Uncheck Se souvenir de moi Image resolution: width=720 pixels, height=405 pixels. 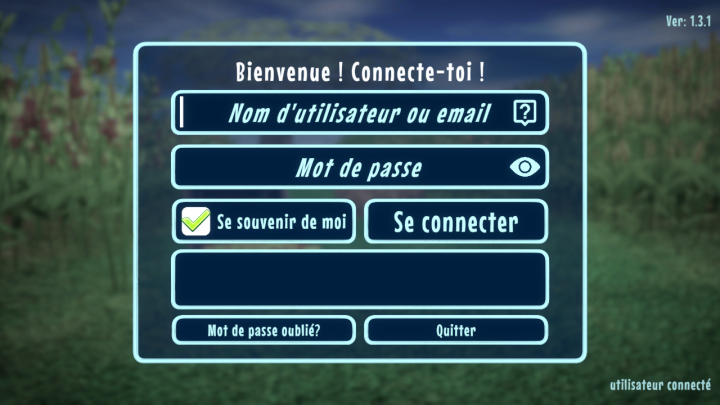click(196, 221)
